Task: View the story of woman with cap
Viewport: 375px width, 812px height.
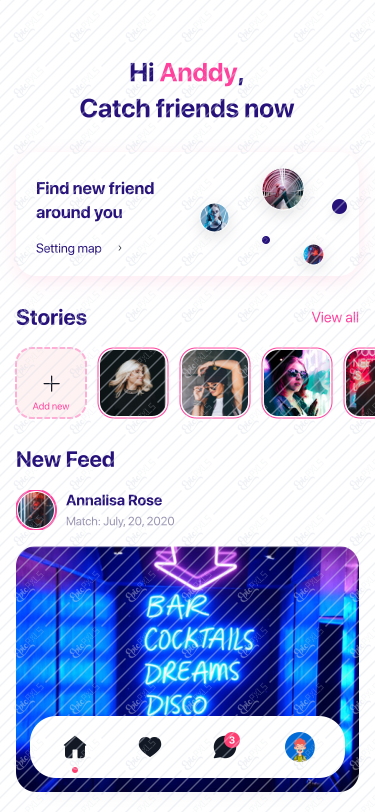Action: [215, 383]
